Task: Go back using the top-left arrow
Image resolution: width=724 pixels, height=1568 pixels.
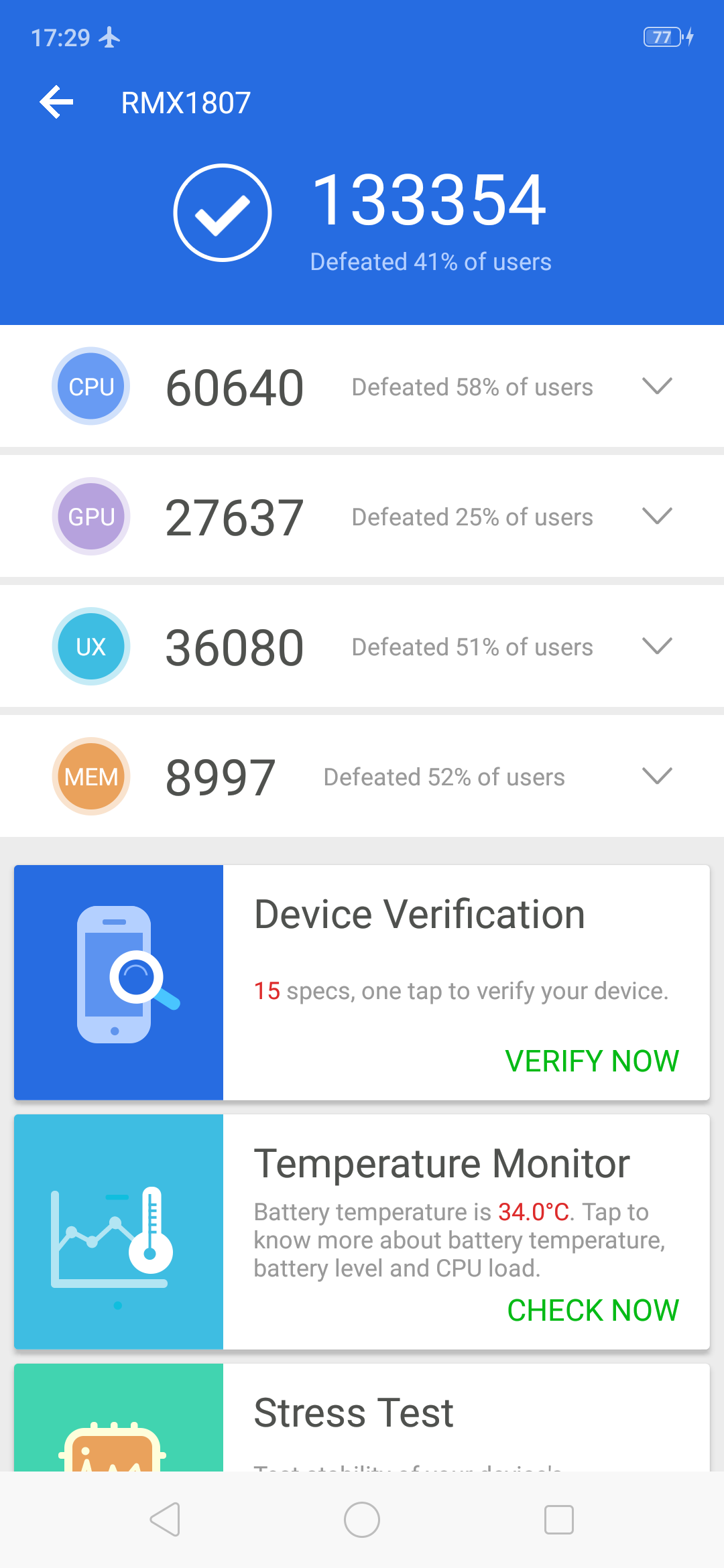Action: coord(56,103)
